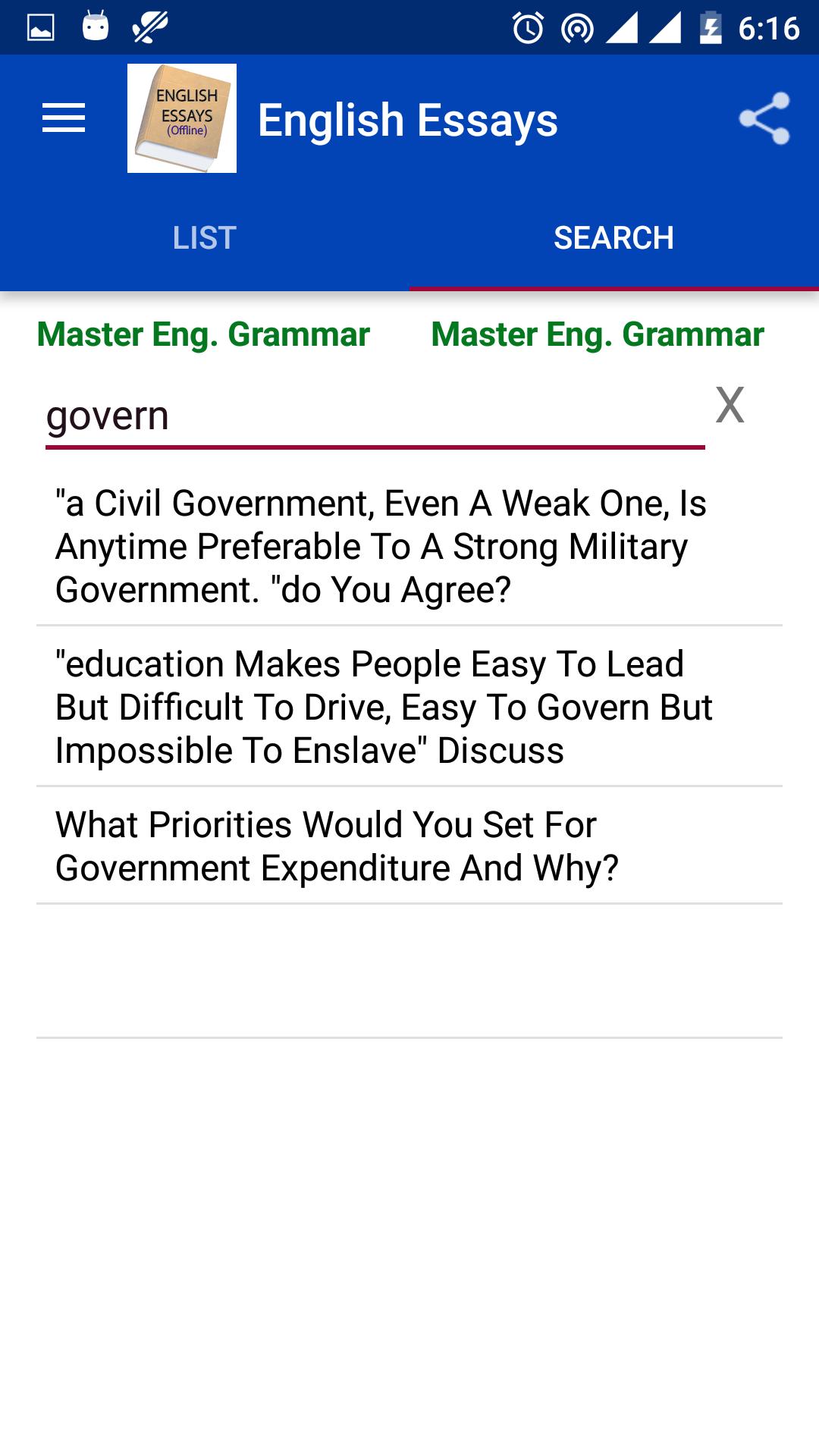Focus the search field containing govern
This screenshot has height=1456, width=819.
[x=375, y=416]
